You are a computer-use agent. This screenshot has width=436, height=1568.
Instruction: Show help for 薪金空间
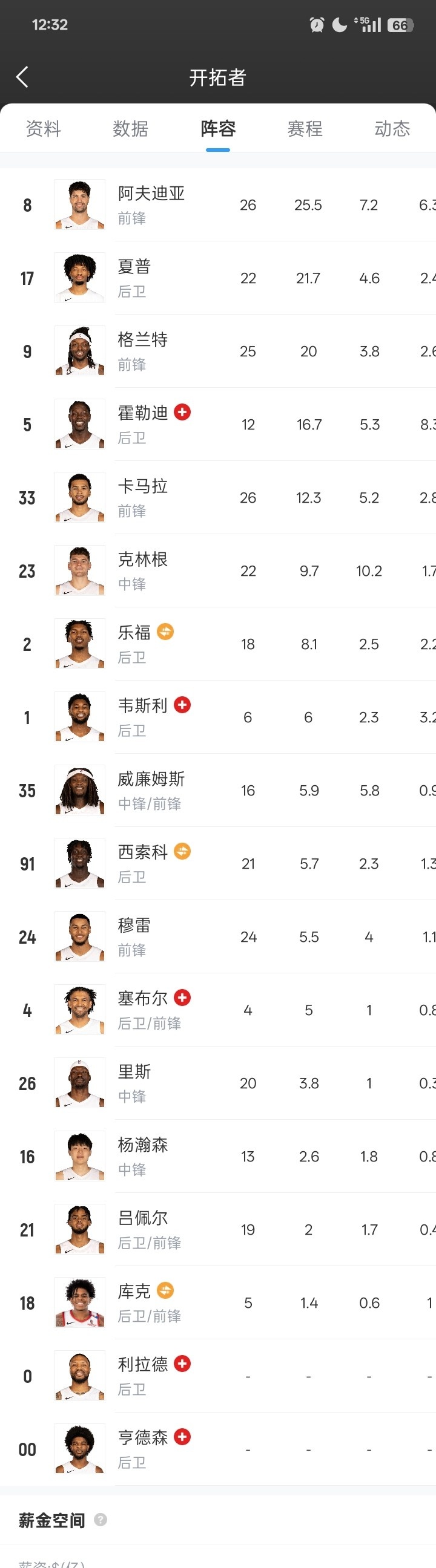point(101,1520)
